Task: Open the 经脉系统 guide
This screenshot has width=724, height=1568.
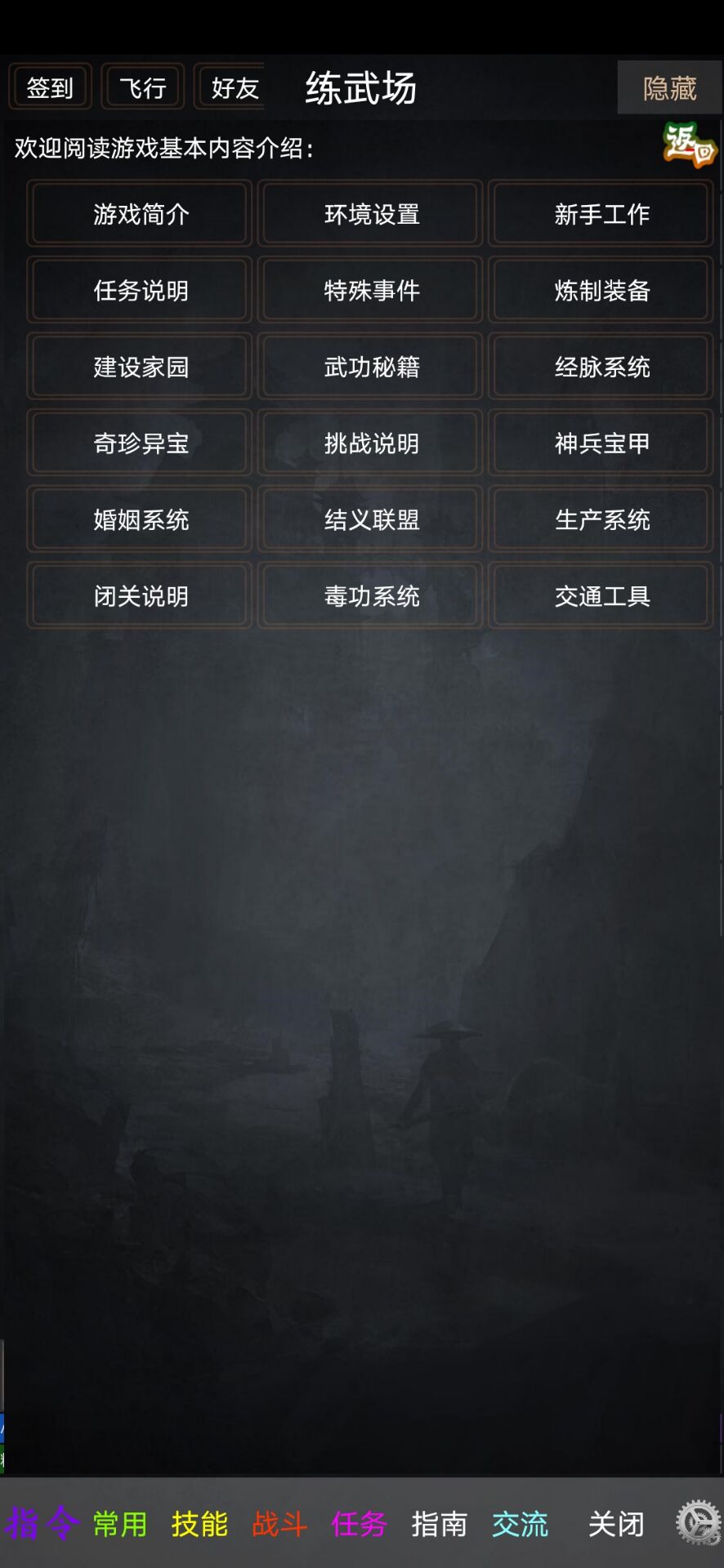Action: [601, 367]
